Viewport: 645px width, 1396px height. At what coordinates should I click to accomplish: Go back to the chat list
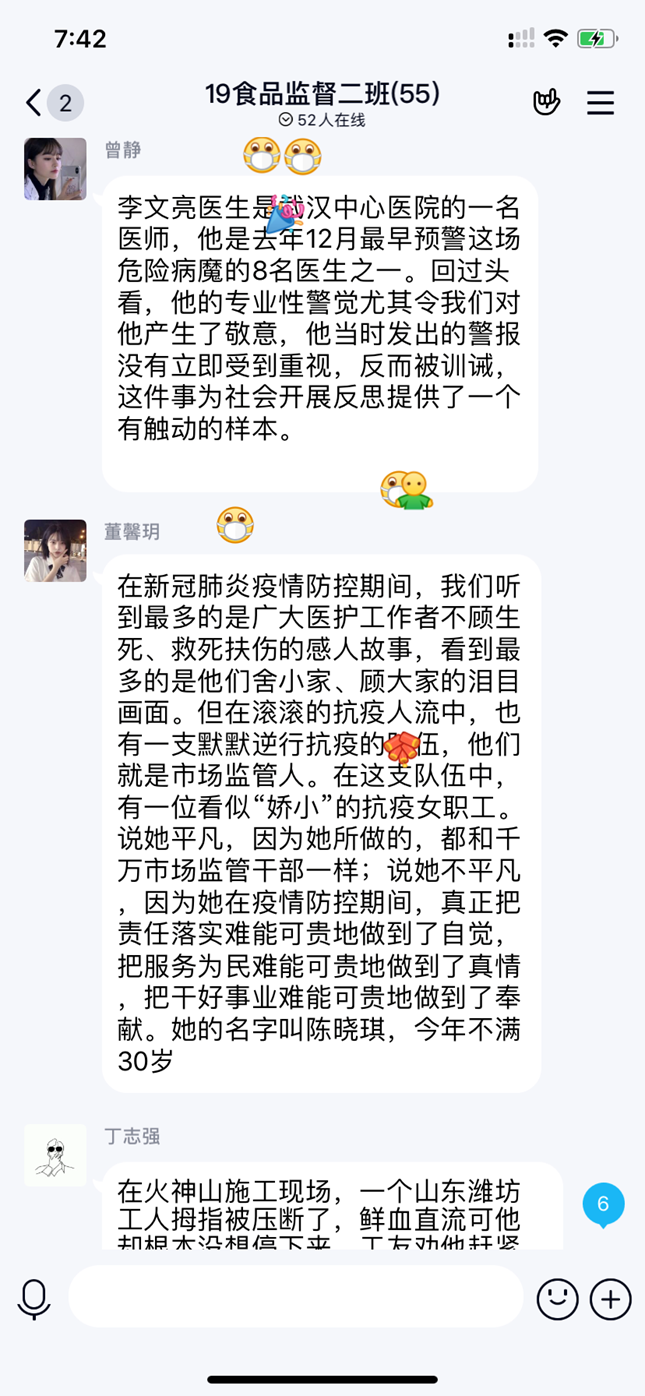(x=36, y=102)
